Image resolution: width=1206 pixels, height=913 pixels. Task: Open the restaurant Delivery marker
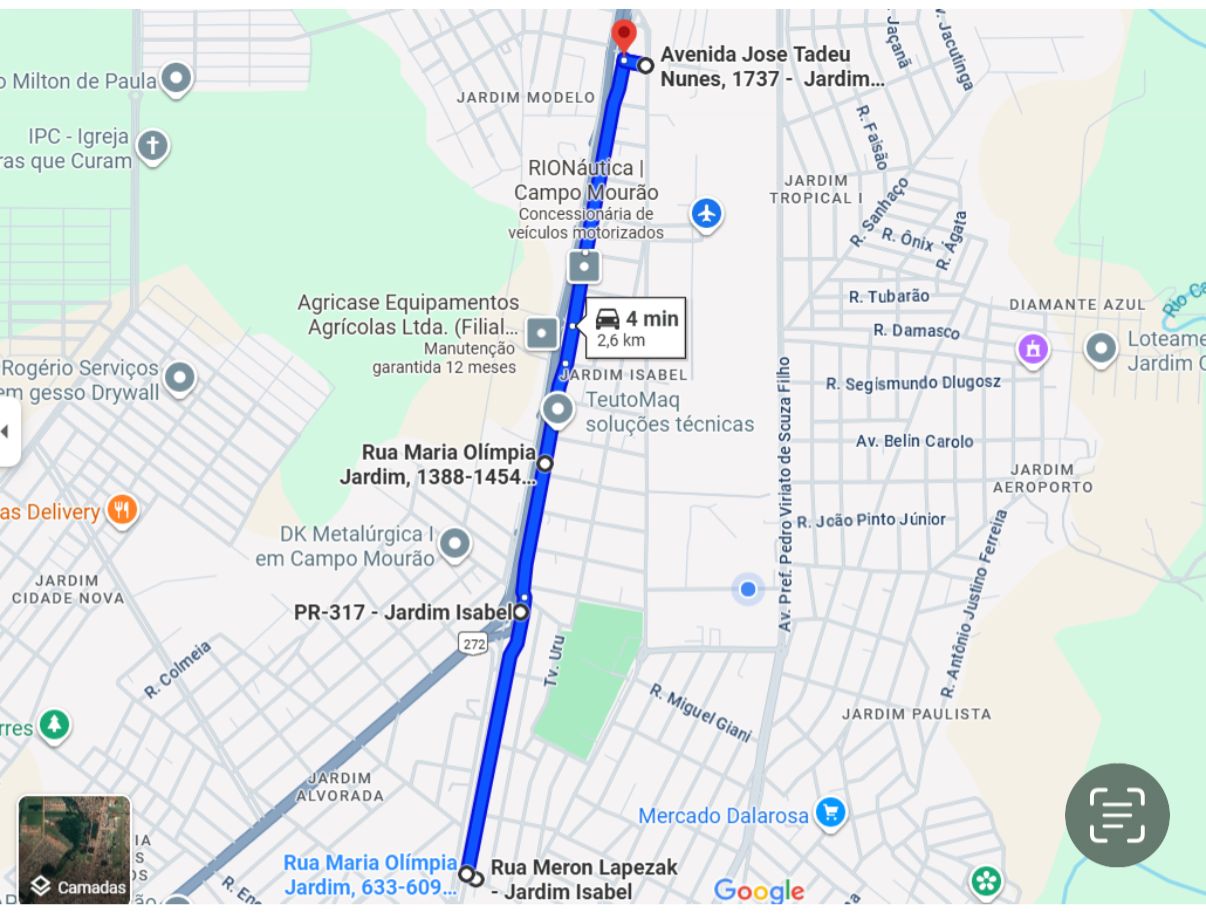(122, 510)
